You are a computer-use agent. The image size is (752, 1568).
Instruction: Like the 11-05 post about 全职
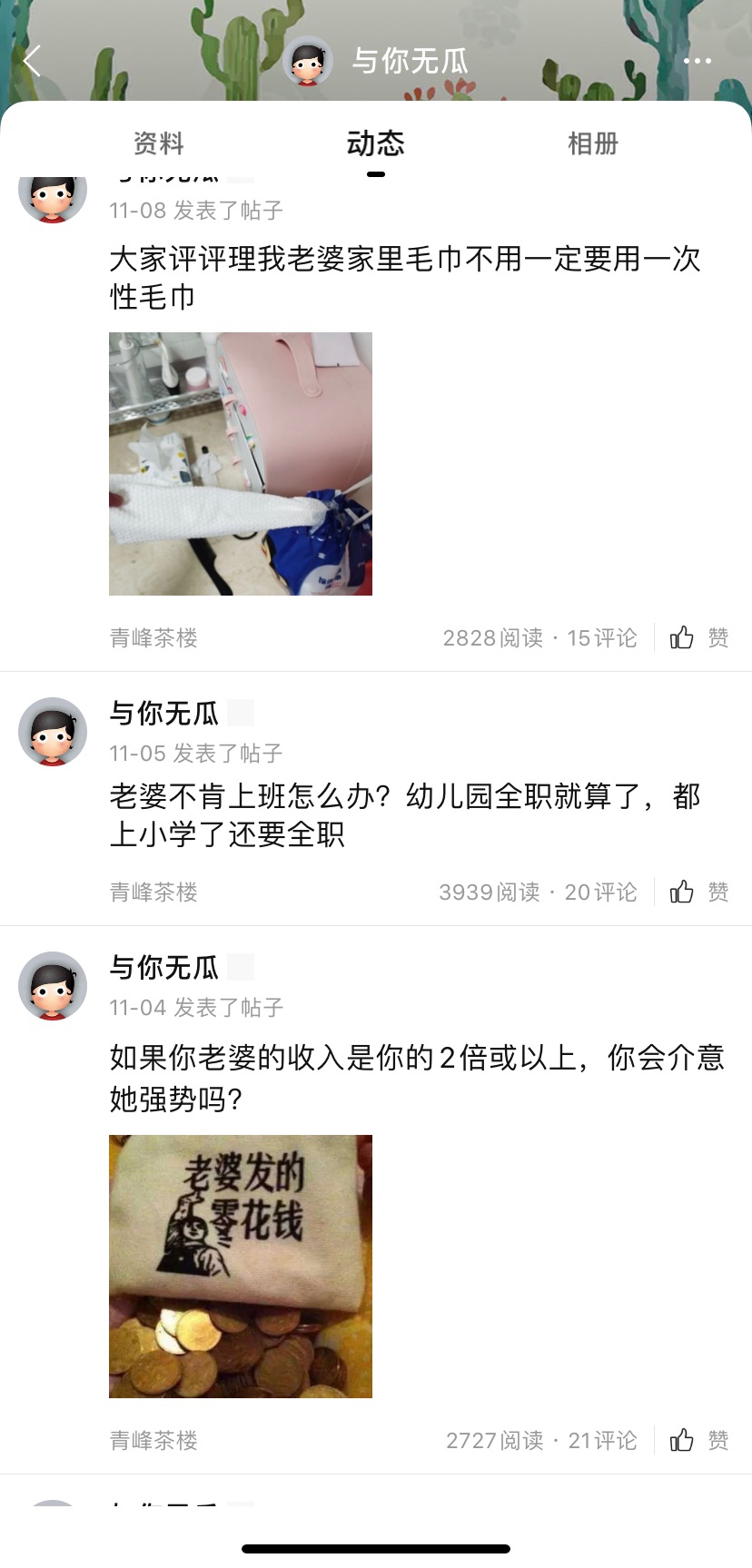(698, 892)
